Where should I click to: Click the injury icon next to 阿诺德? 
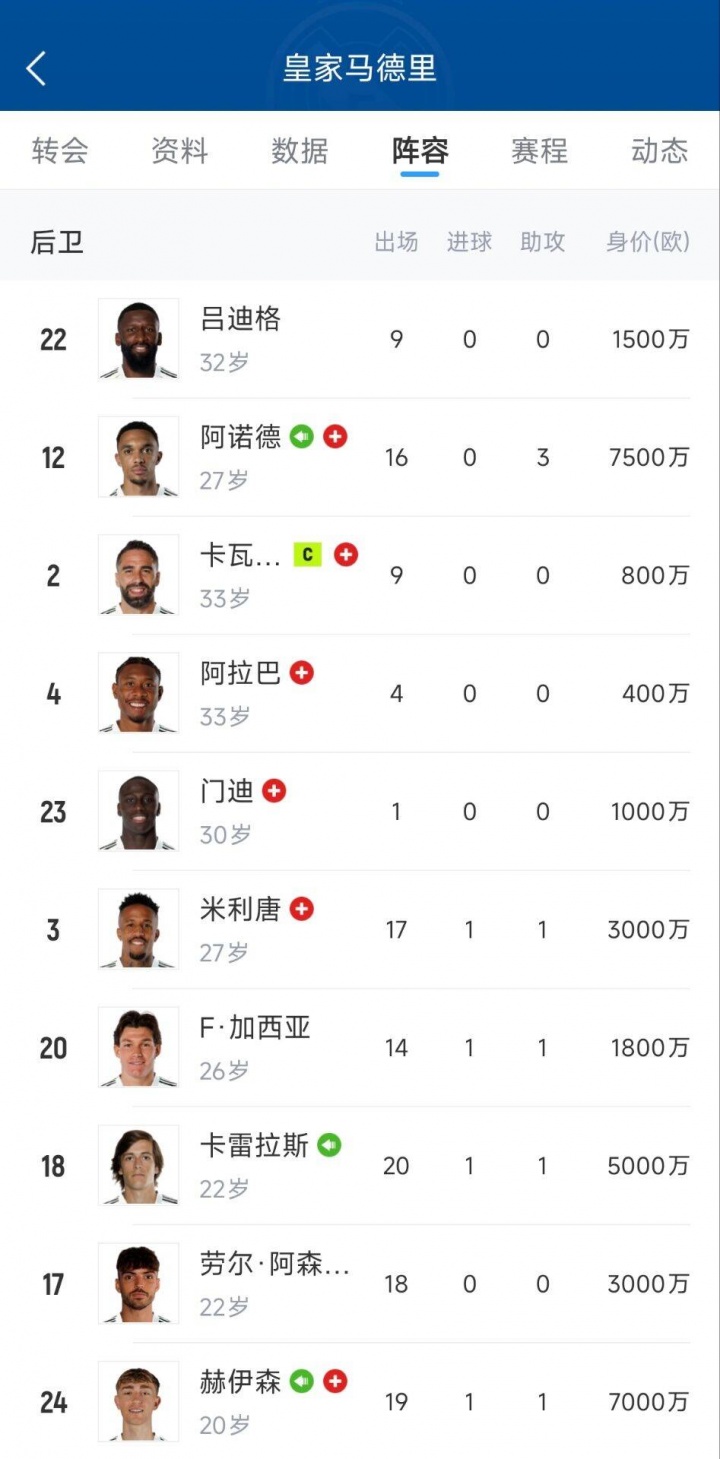pyautogui.click(x=335, y=436)
